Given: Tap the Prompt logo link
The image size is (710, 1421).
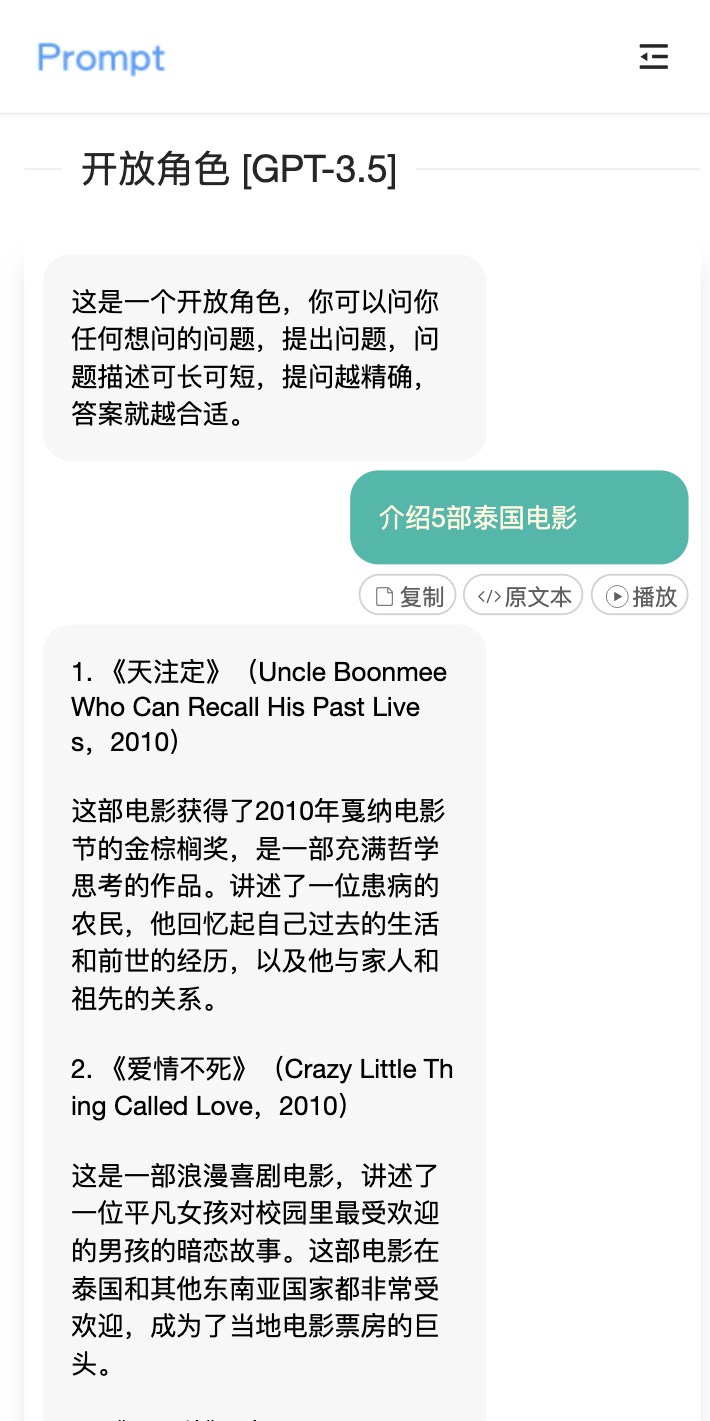Looking at the screenshot, I should pos(101,58).
